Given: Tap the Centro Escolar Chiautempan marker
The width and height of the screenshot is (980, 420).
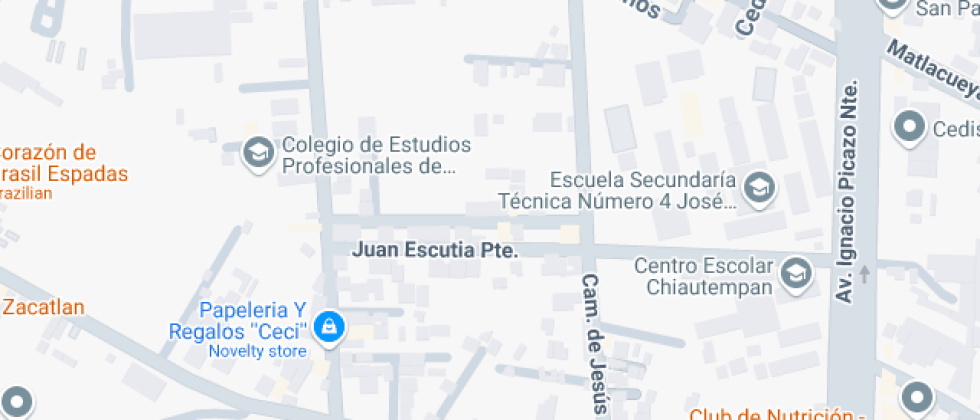Looking at the screenshot, I should point(796,274).
